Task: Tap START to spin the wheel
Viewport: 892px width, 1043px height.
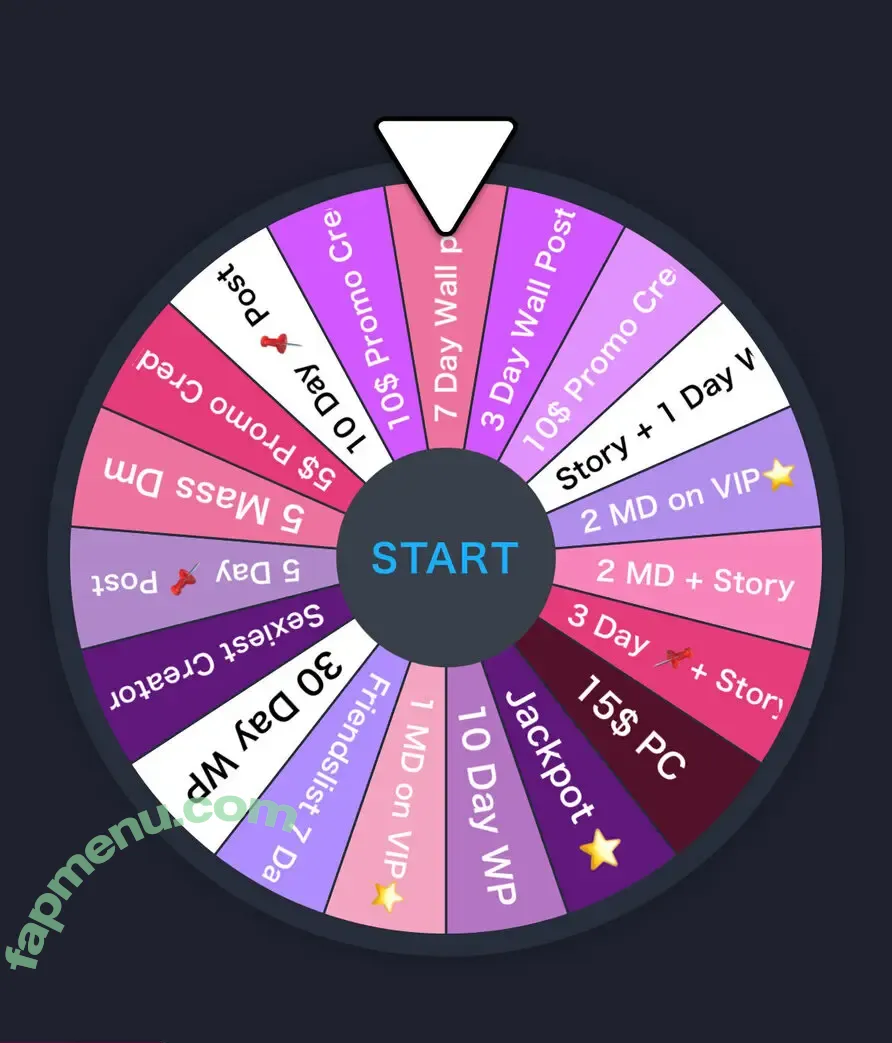Action: 445,558
